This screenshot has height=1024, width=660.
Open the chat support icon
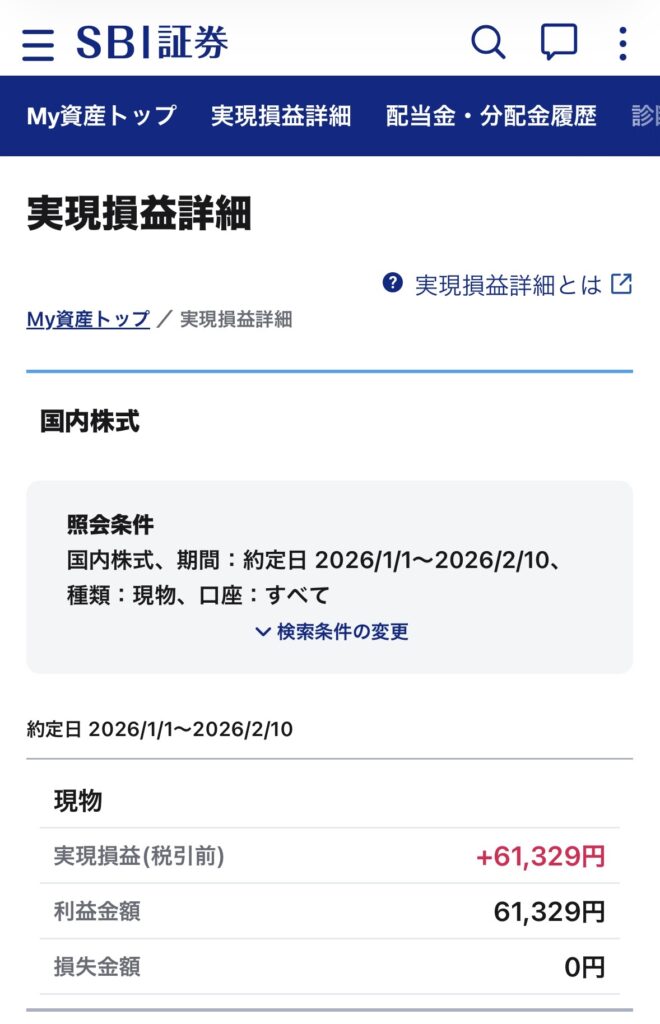point(559,43)
